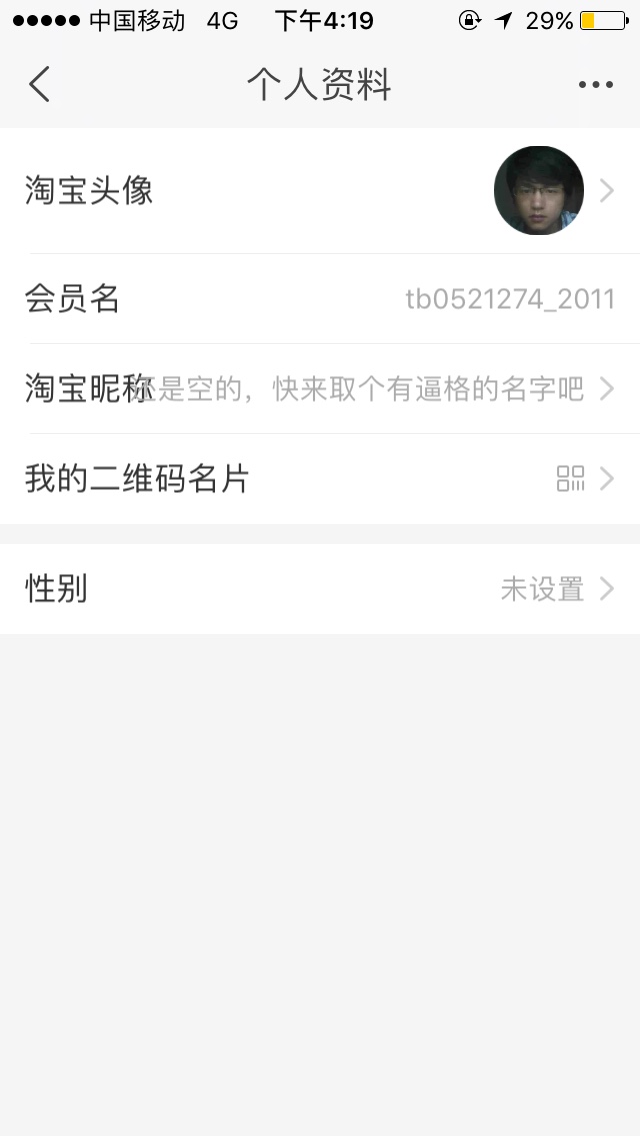
Task: Go back from 个人资料 page
Action: coord(39,84)
